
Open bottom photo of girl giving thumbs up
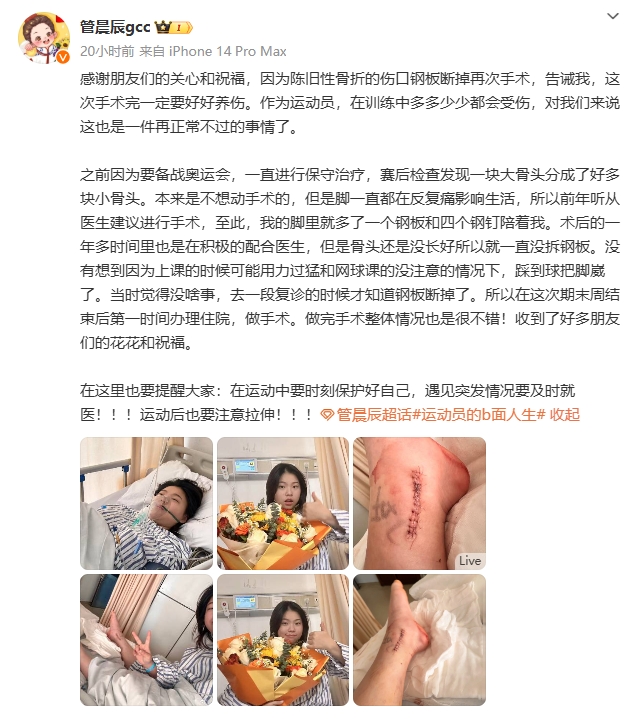282,640
